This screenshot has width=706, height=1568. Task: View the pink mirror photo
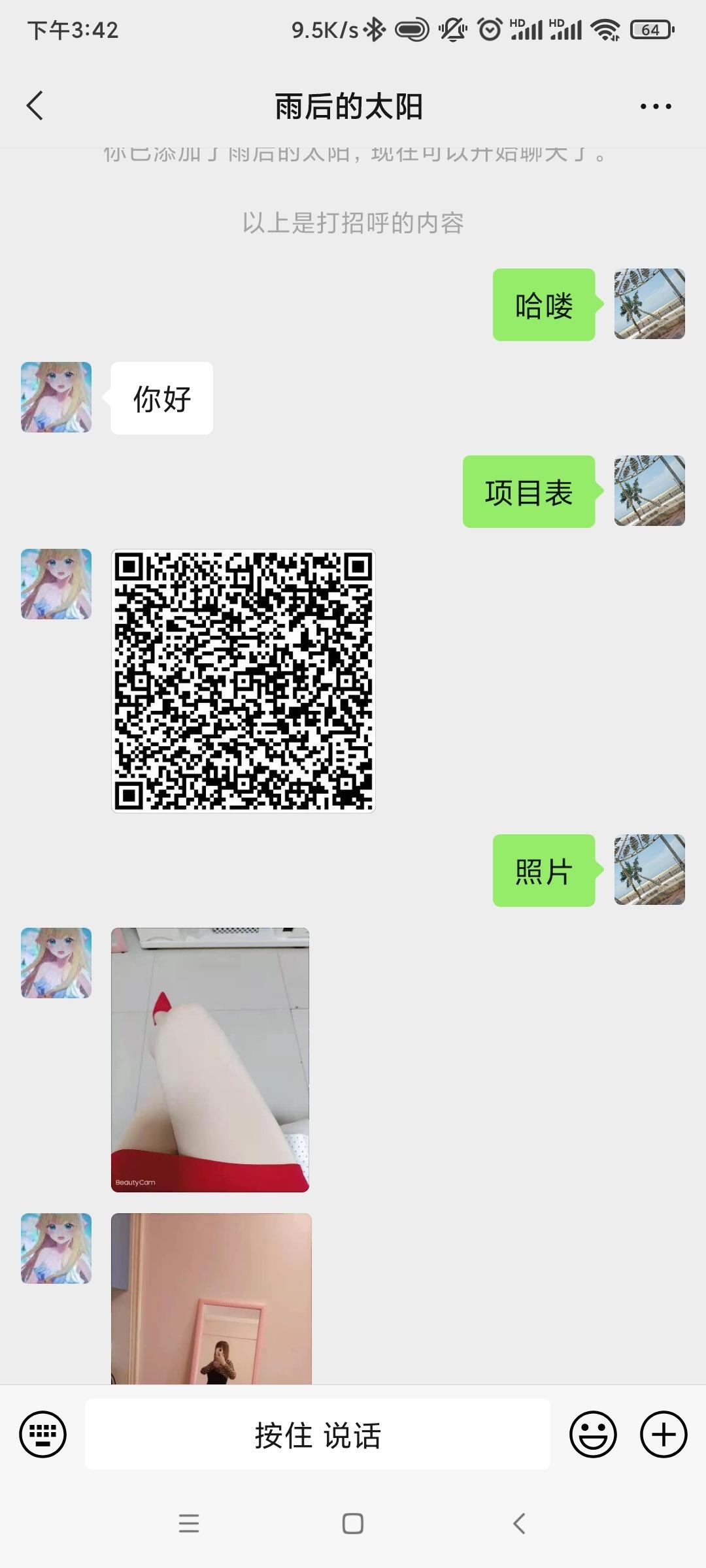[x=211, y=1299]
